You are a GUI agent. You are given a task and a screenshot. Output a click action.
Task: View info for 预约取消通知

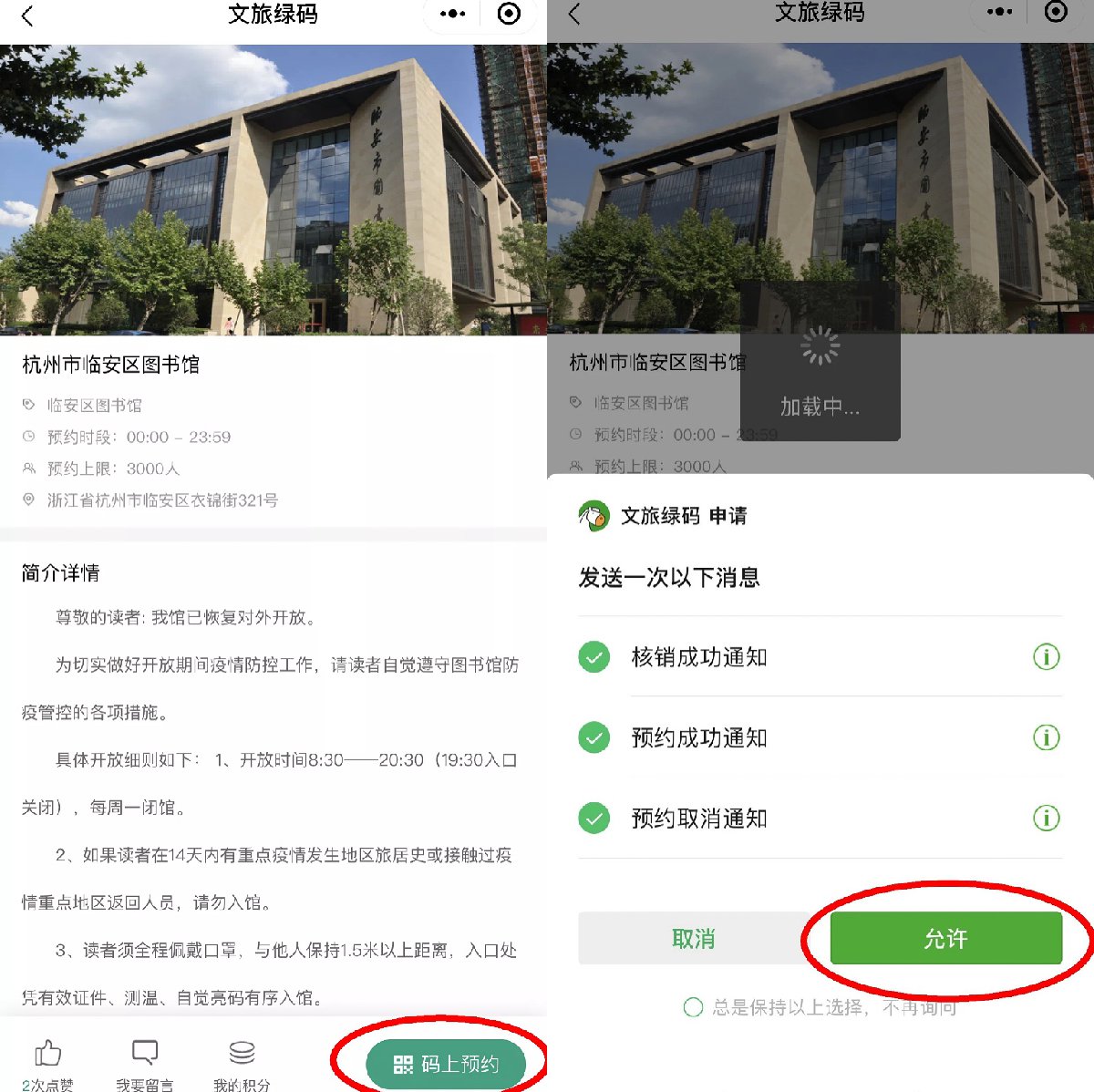[x=1046, y=818]
